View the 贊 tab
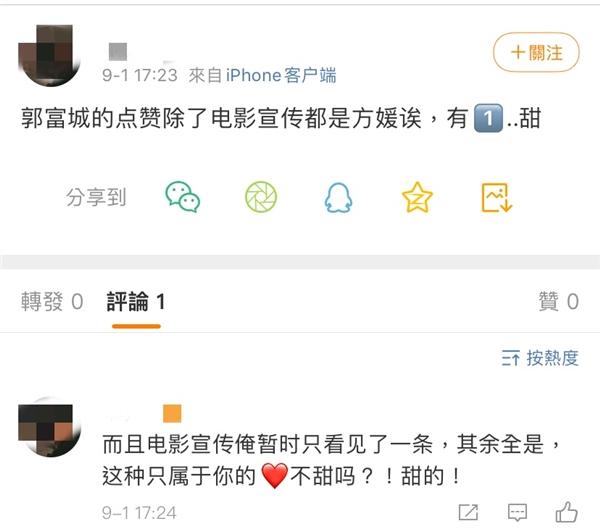 (x=558, y=302)
